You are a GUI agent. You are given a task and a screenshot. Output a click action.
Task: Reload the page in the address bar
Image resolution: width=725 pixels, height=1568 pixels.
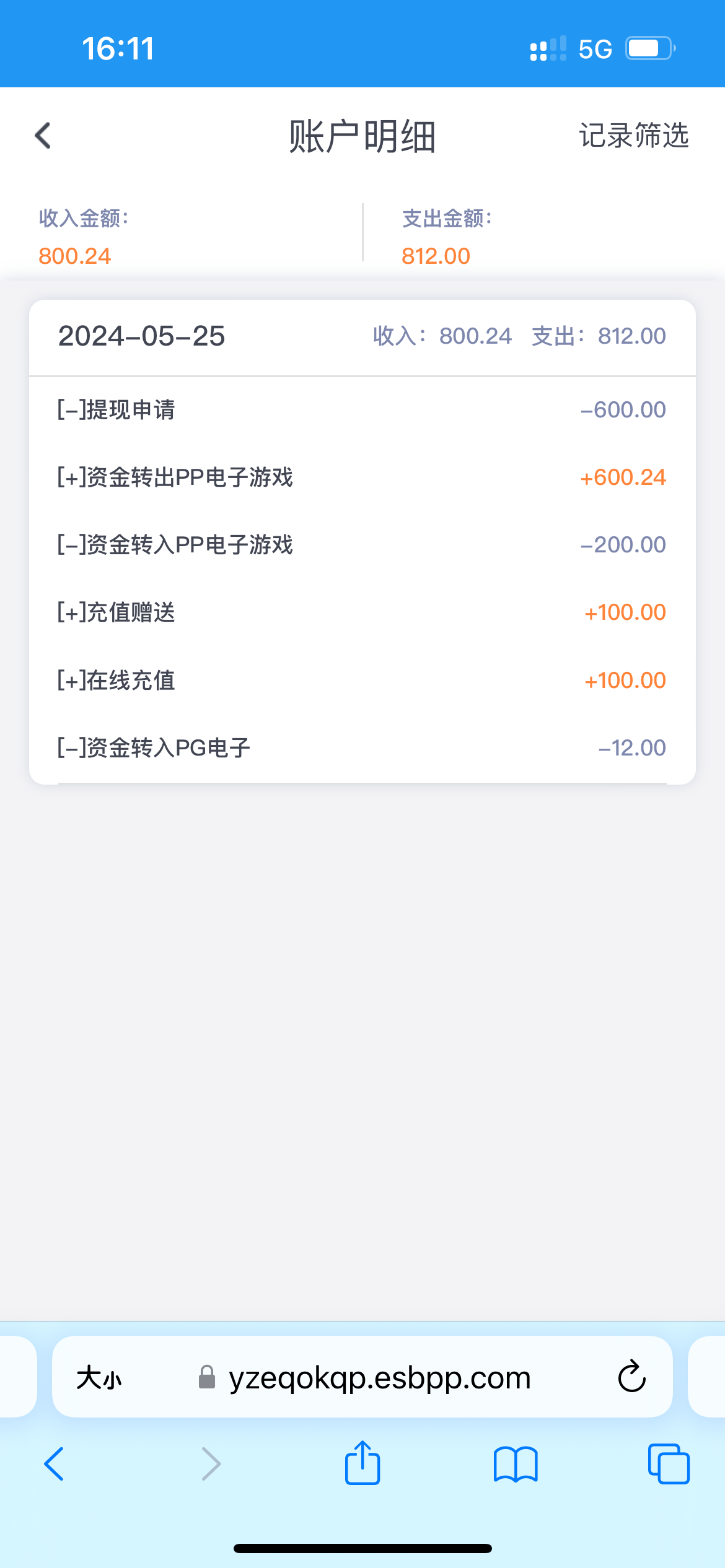click(x=631, y=1377)
